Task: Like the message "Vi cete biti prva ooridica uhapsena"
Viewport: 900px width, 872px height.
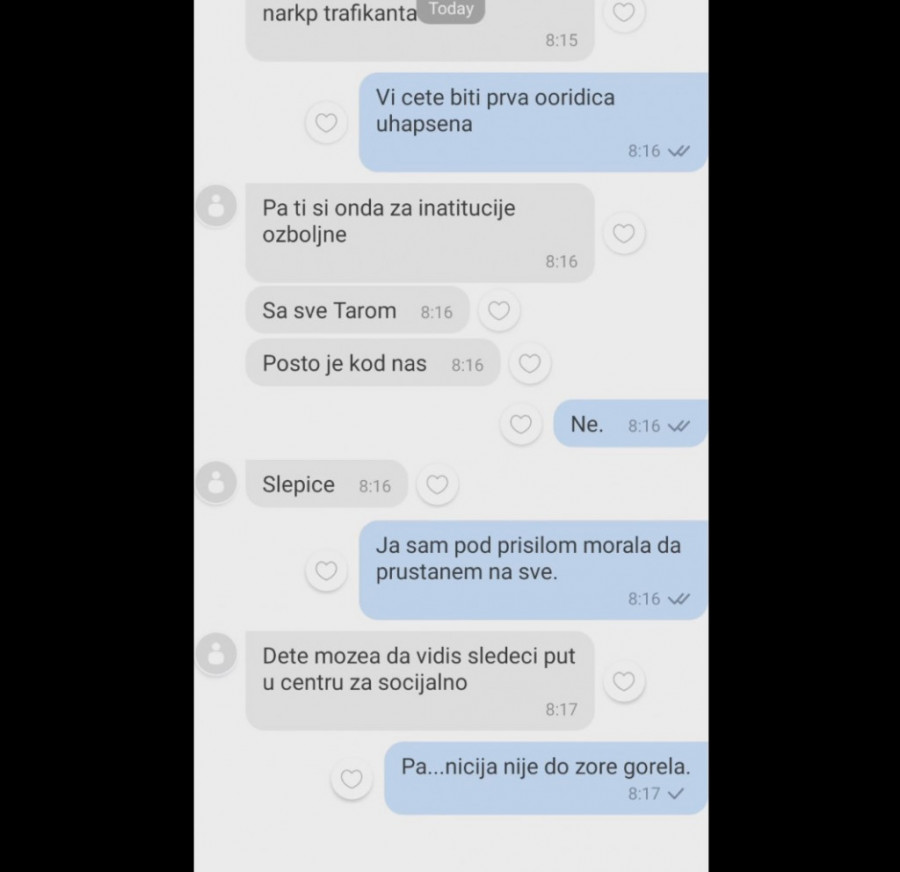Action: (326, 123)
